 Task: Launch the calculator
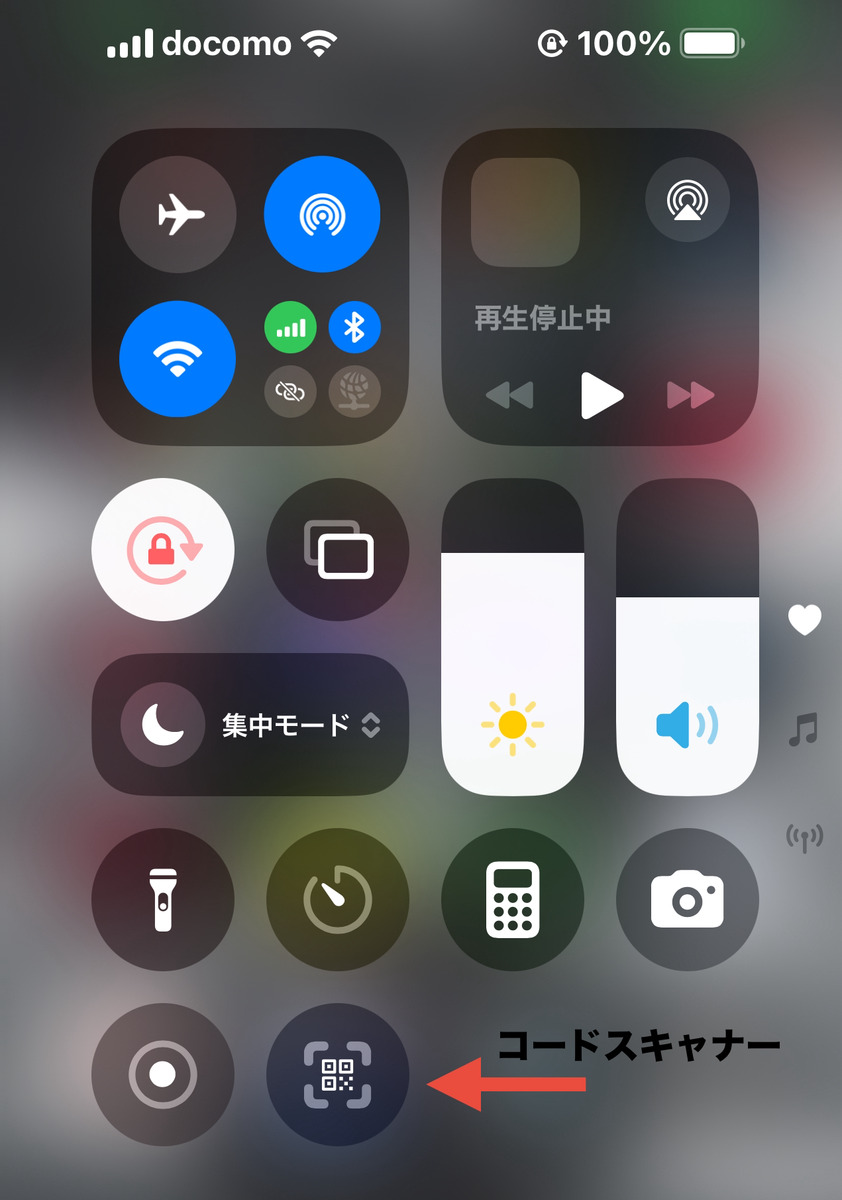point(512,899)
